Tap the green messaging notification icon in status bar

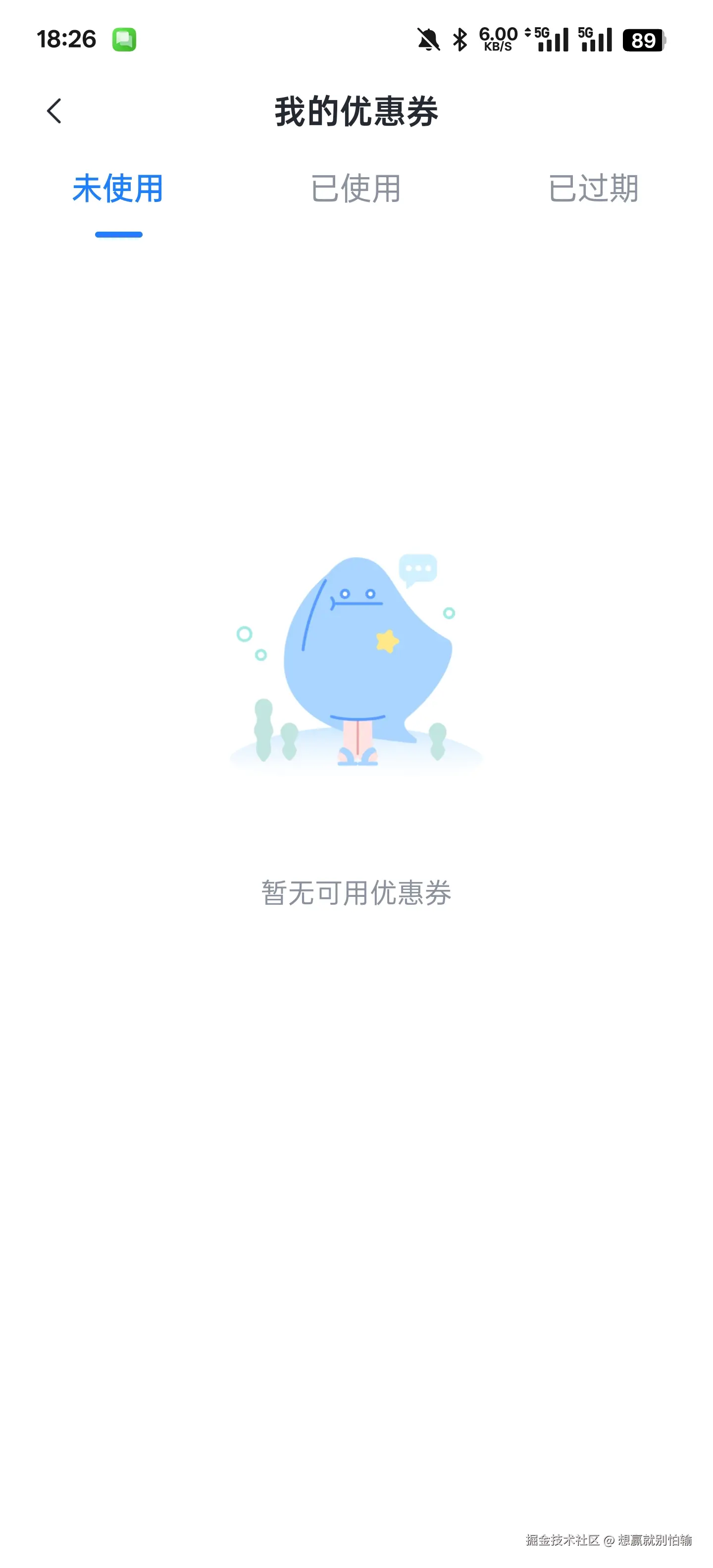pyautogui.click(x=124, y=40)
